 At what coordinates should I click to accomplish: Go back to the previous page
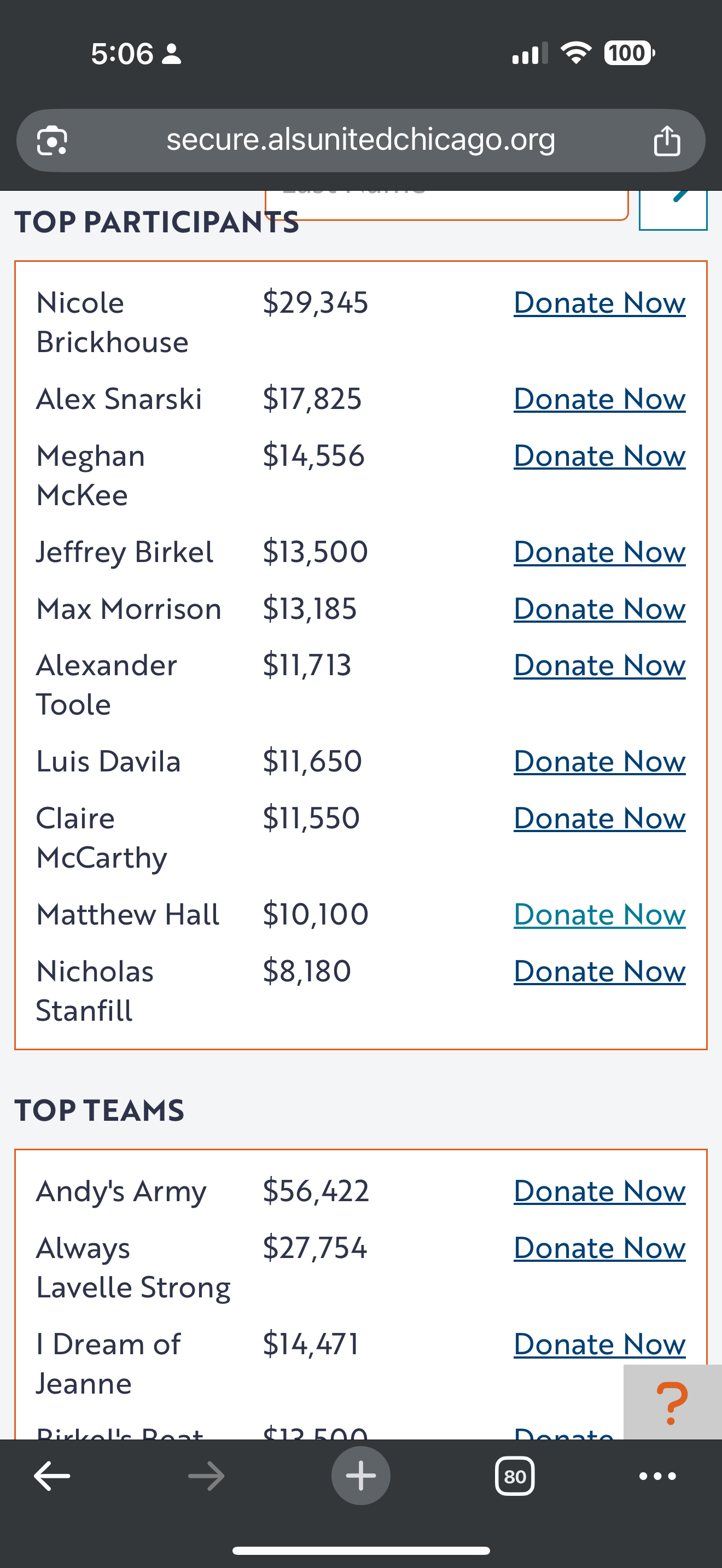[x=52, y=1476]
